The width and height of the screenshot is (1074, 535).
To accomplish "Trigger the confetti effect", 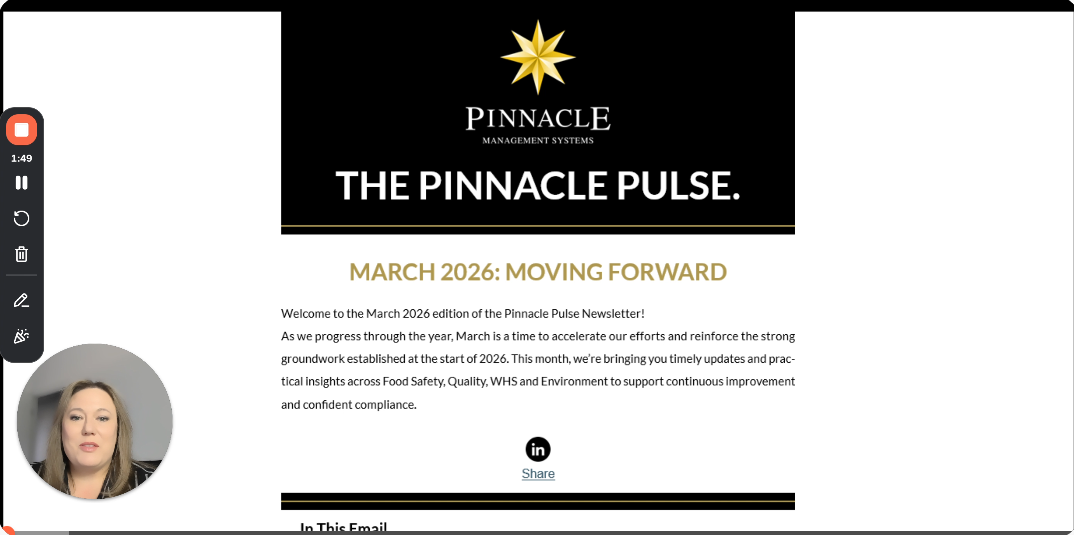I will pos(21,336).
